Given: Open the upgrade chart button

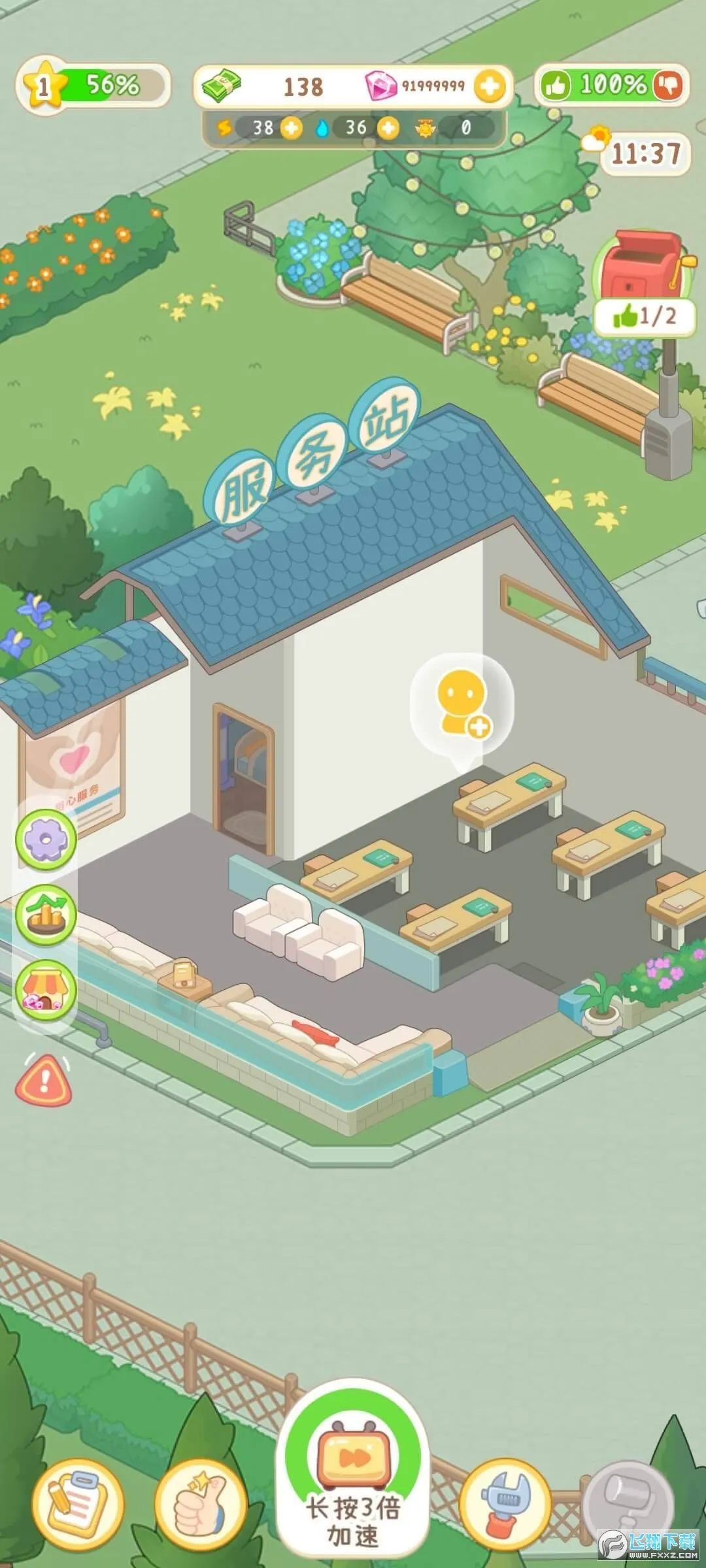Looking at the screenshot, I should pyautogui.click(x=46, y=915).
